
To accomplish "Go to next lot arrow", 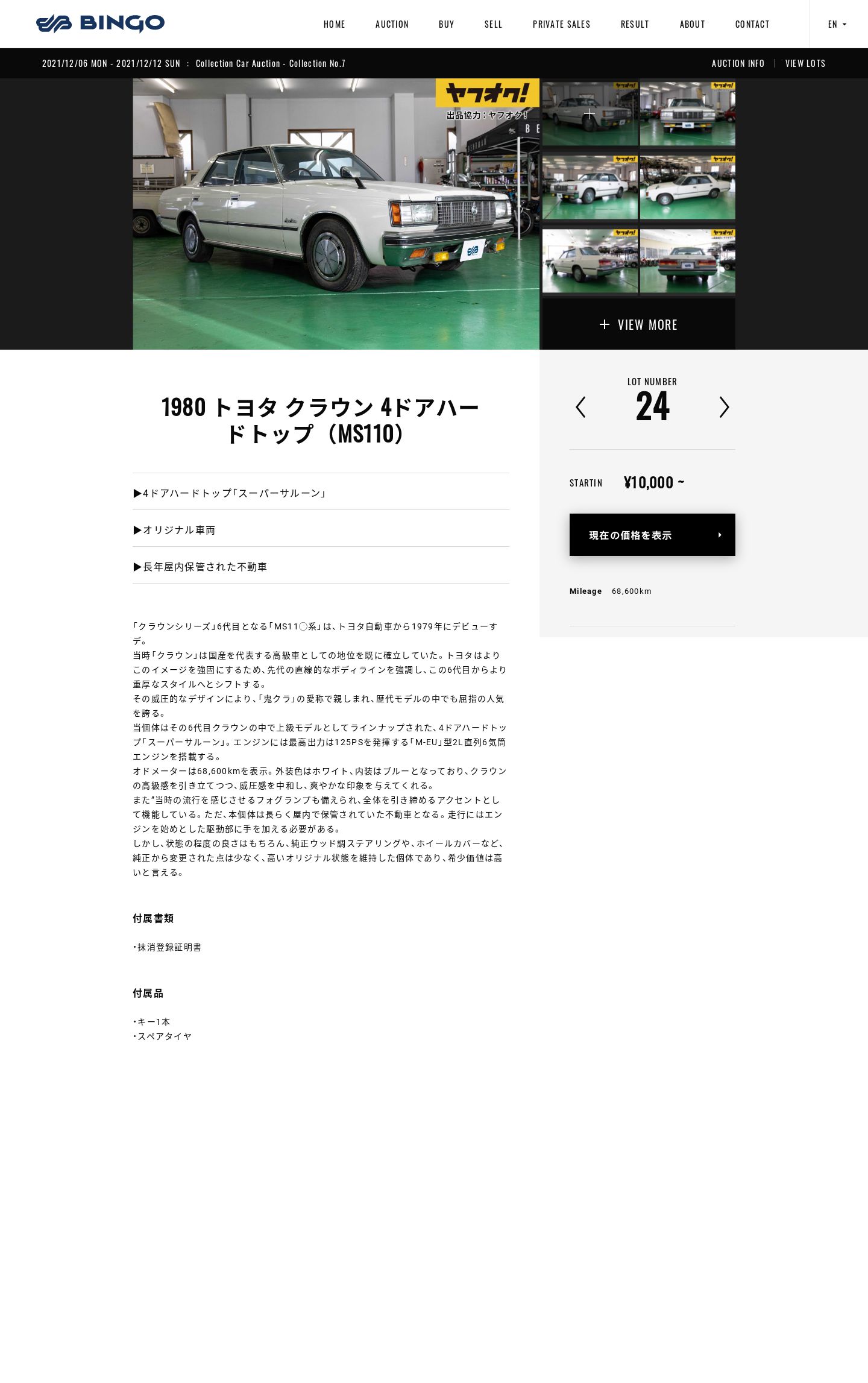I will [x=724, y=407].
